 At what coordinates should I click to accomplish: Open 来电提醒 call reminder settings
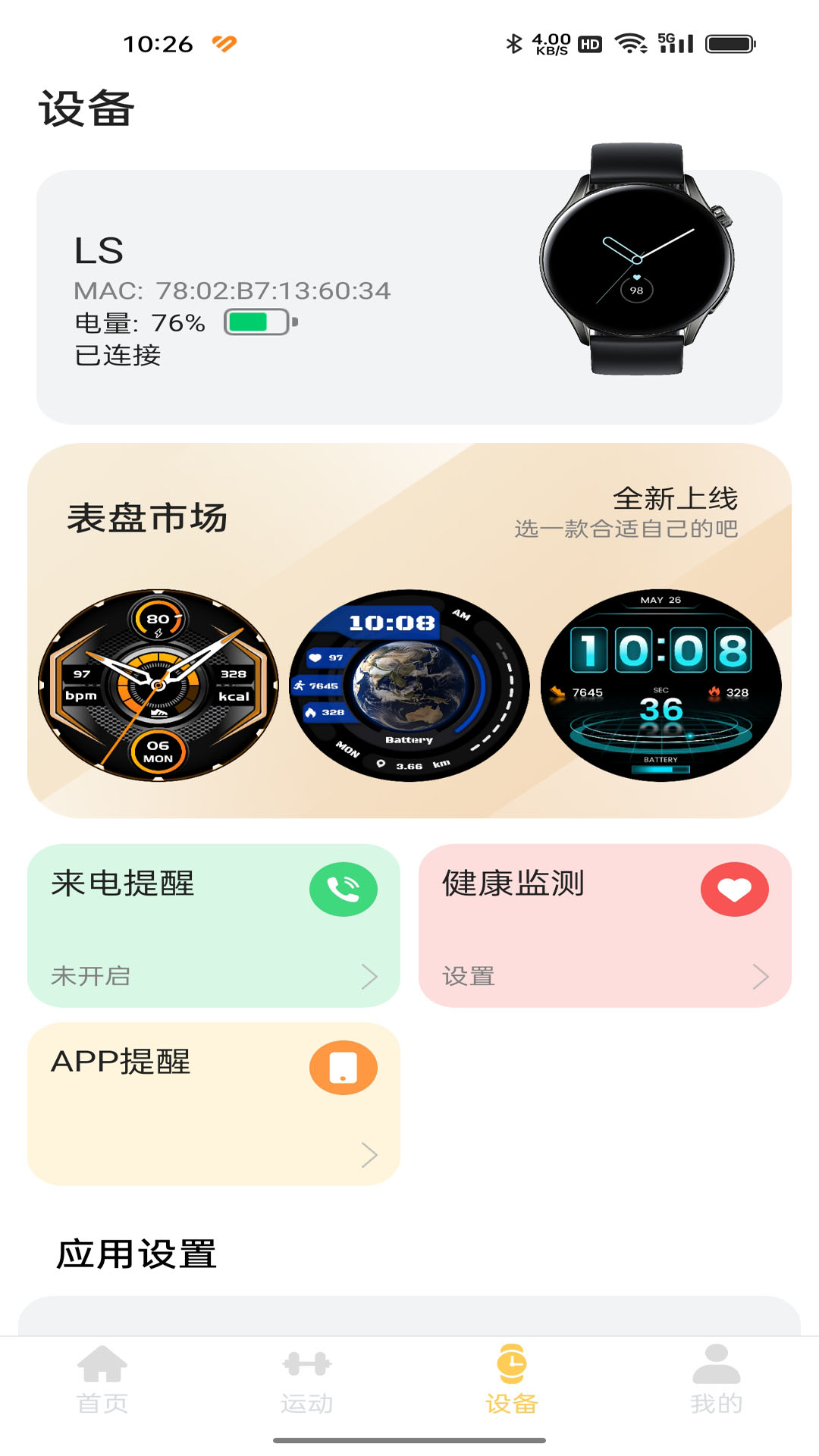coord(214,925)
